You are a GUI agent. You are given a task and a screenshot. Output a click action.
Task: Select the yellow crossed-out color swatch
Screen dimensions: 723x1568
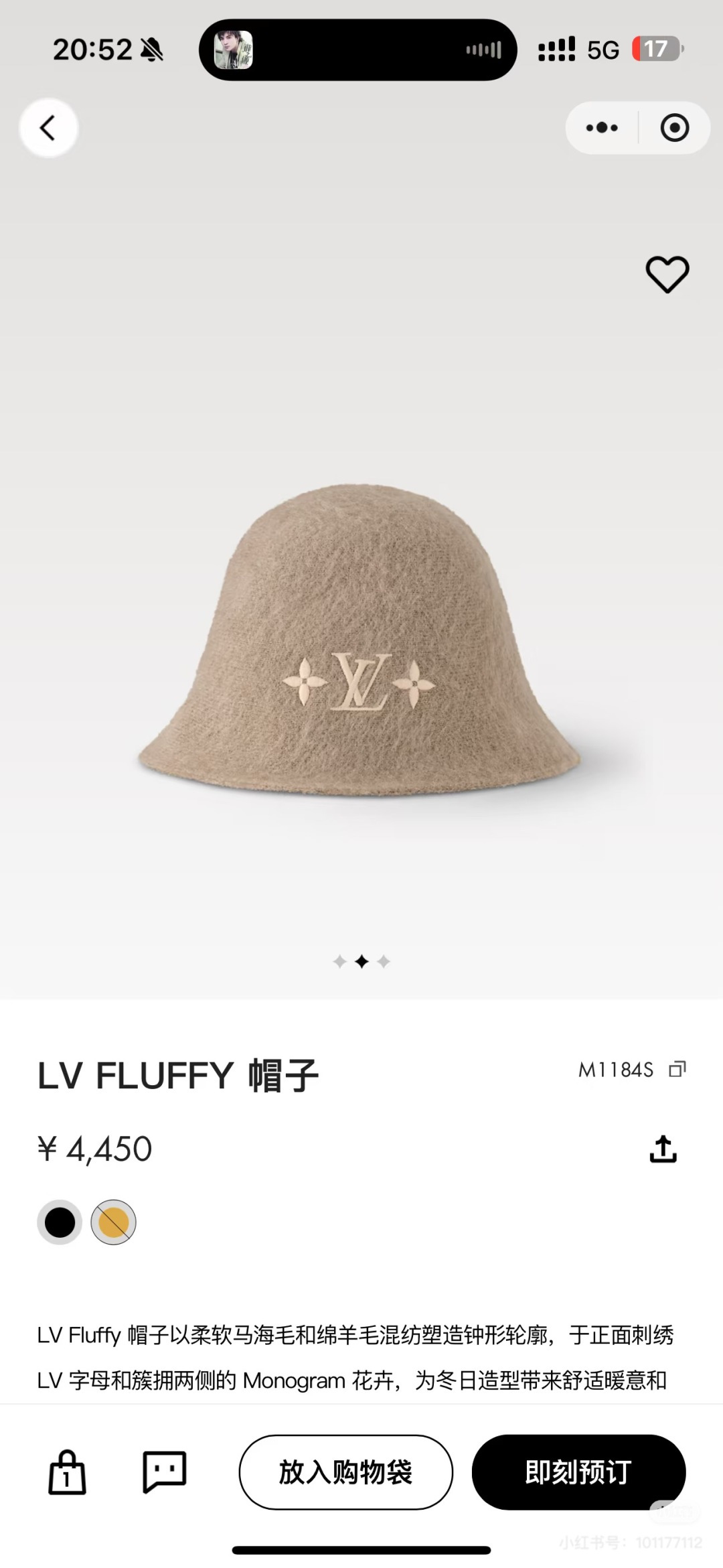113,1222
